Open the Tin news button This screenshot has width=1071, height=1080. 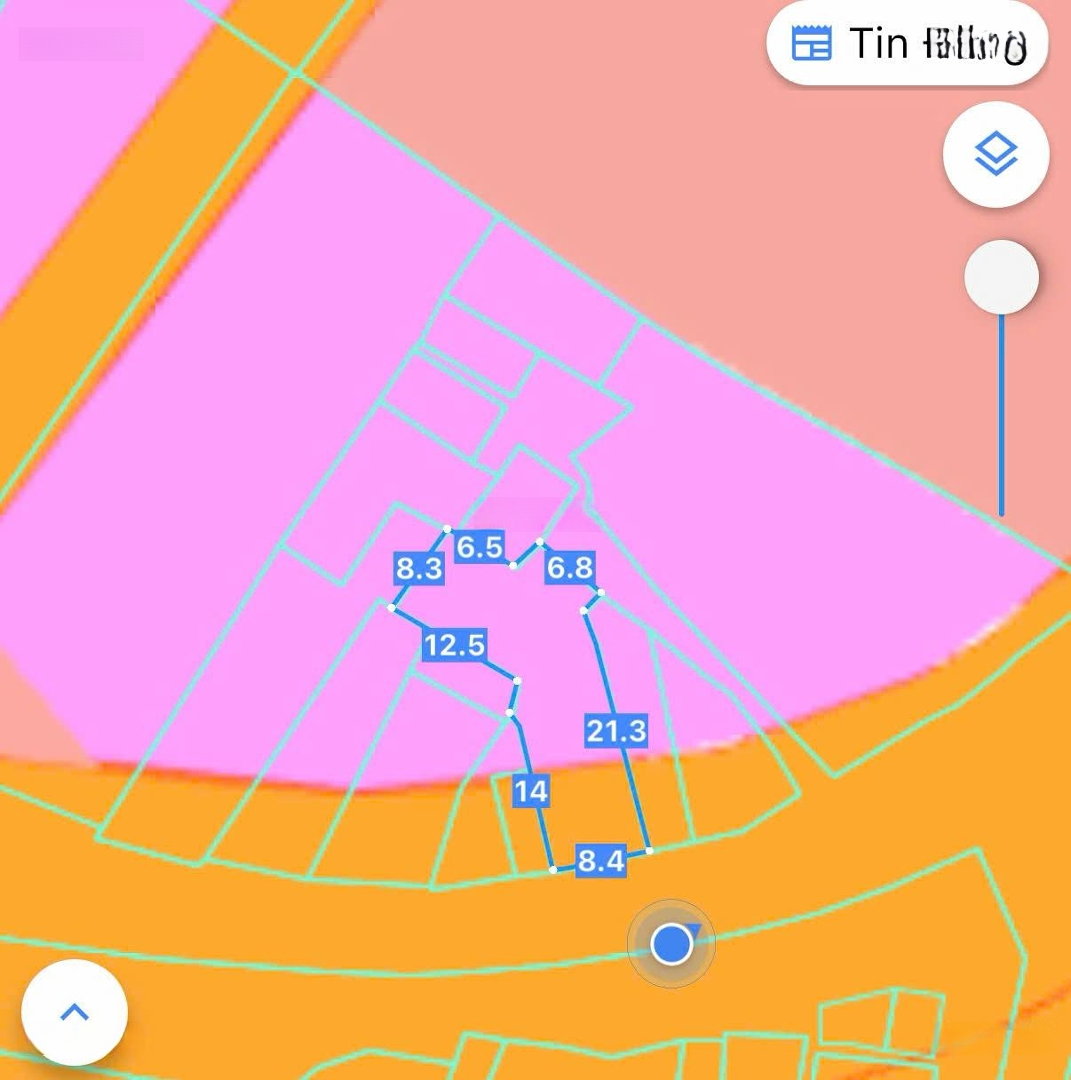[x=907, y=45]
